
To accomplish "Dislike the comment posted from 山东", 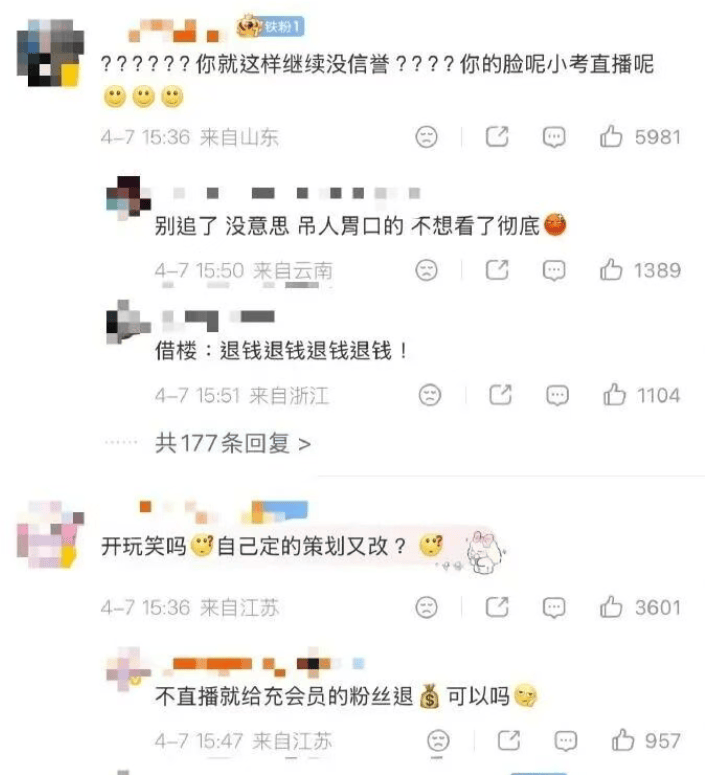I will coord(427,137).
